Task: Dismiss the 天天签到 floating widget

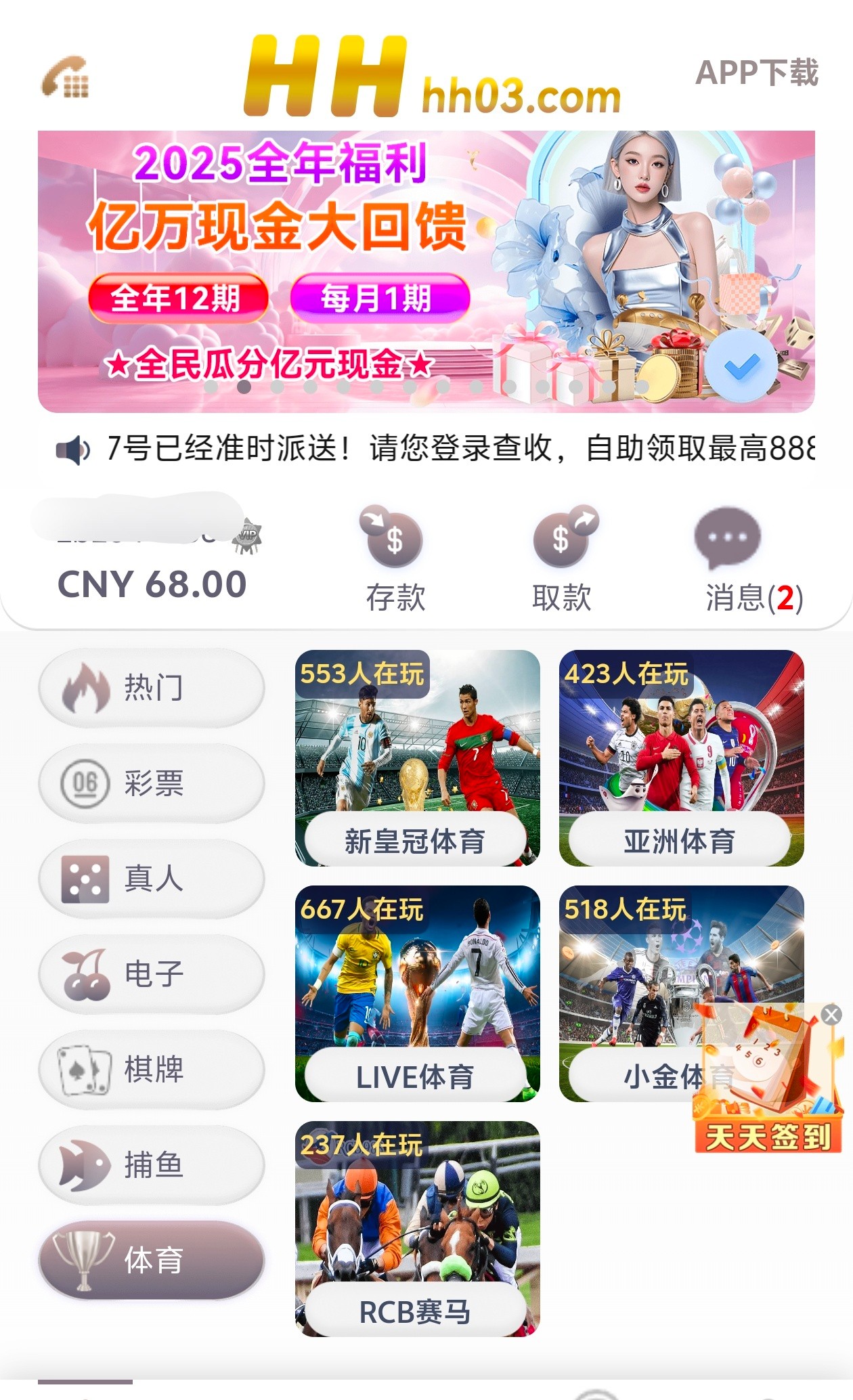Action: coord(831,1015)
